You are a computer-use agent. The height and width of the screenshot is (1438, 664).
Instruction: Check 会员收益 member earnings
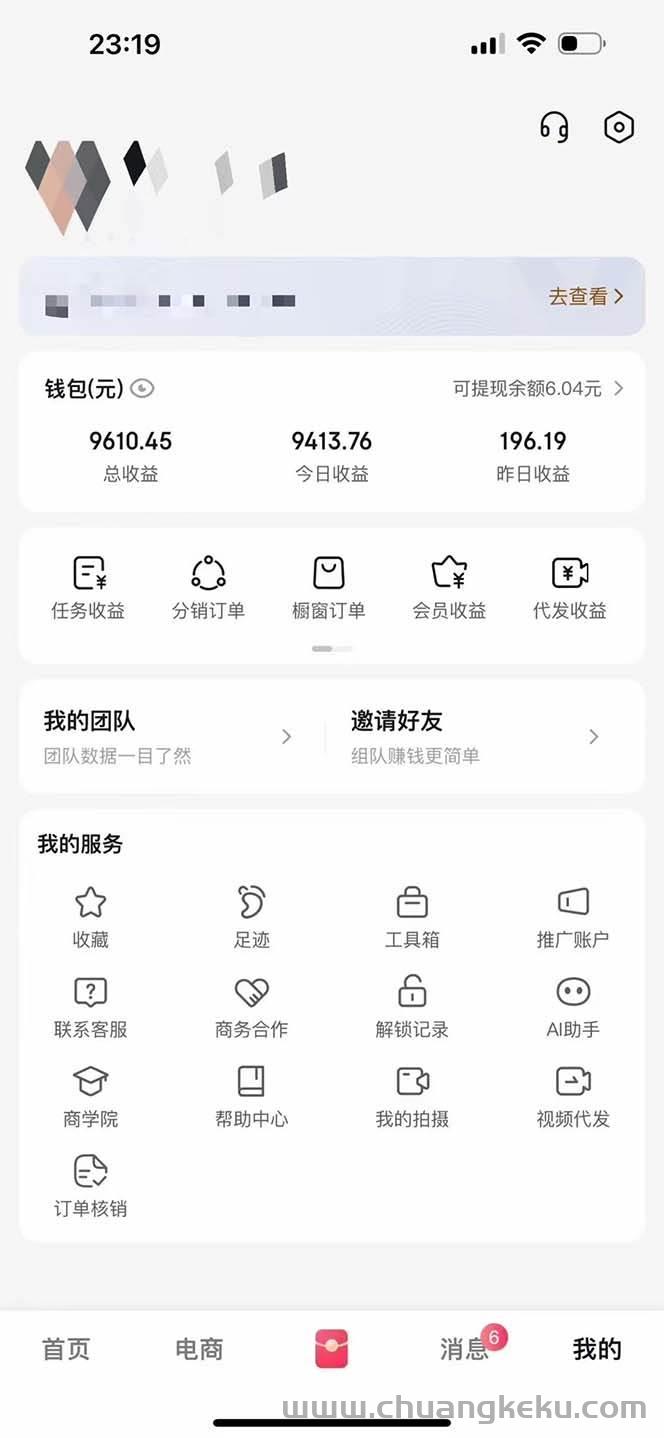click(x=449, y=587)
